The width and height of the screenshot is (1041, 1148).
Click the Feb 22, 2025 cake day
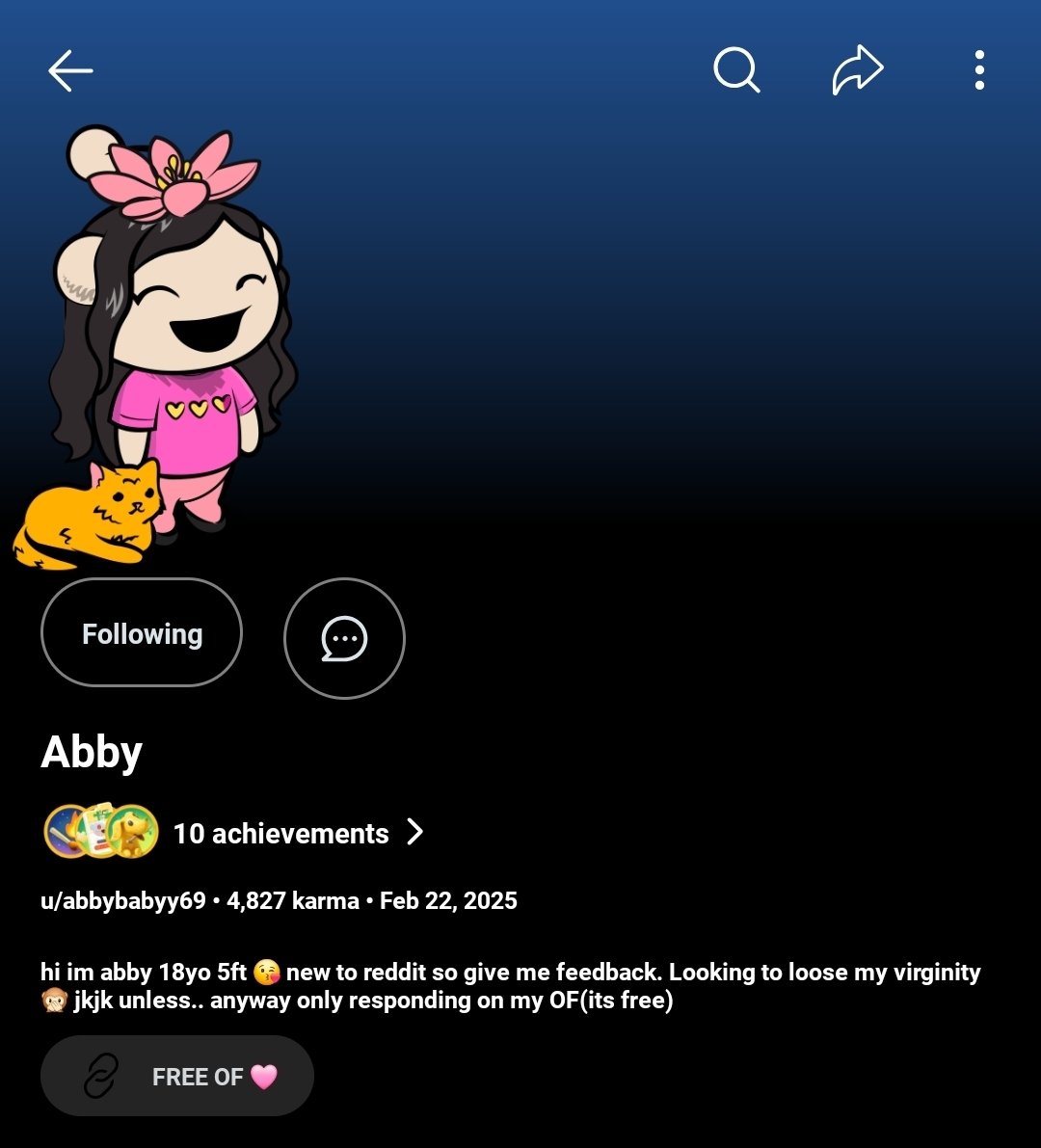tap(448, 900)
